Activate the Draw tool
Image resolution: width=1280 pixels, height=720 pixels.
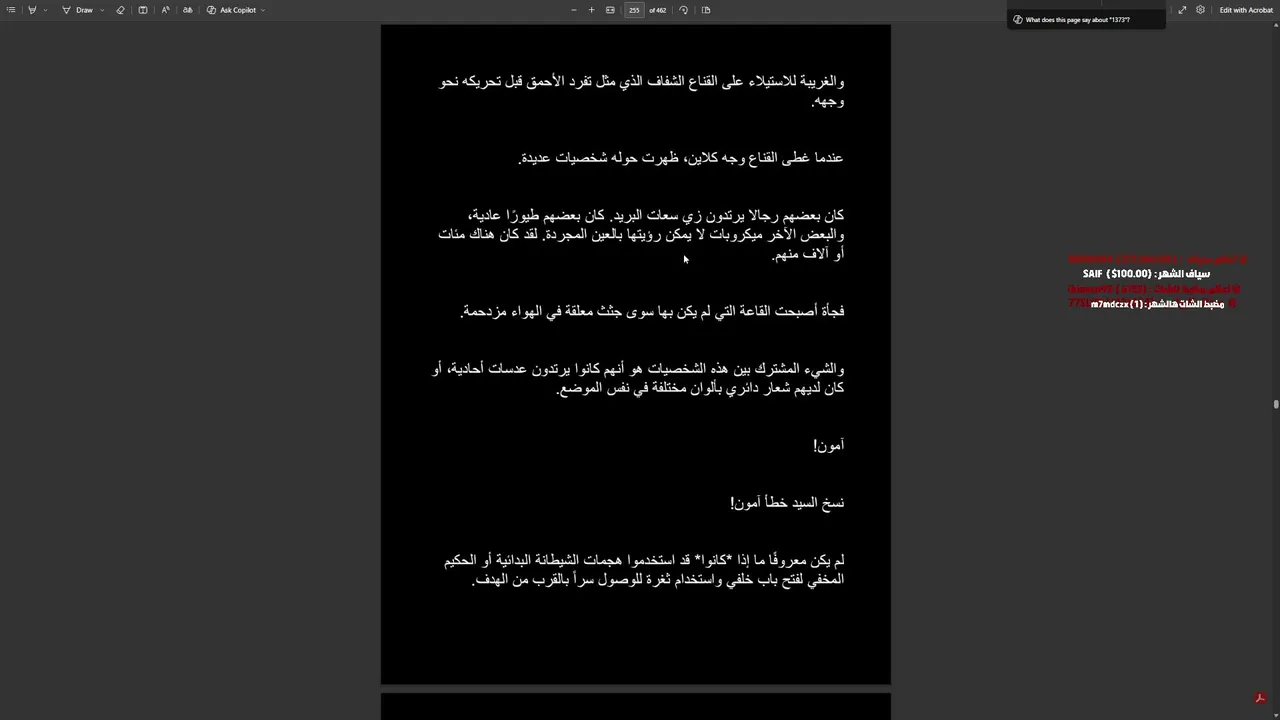pos(78,10)
